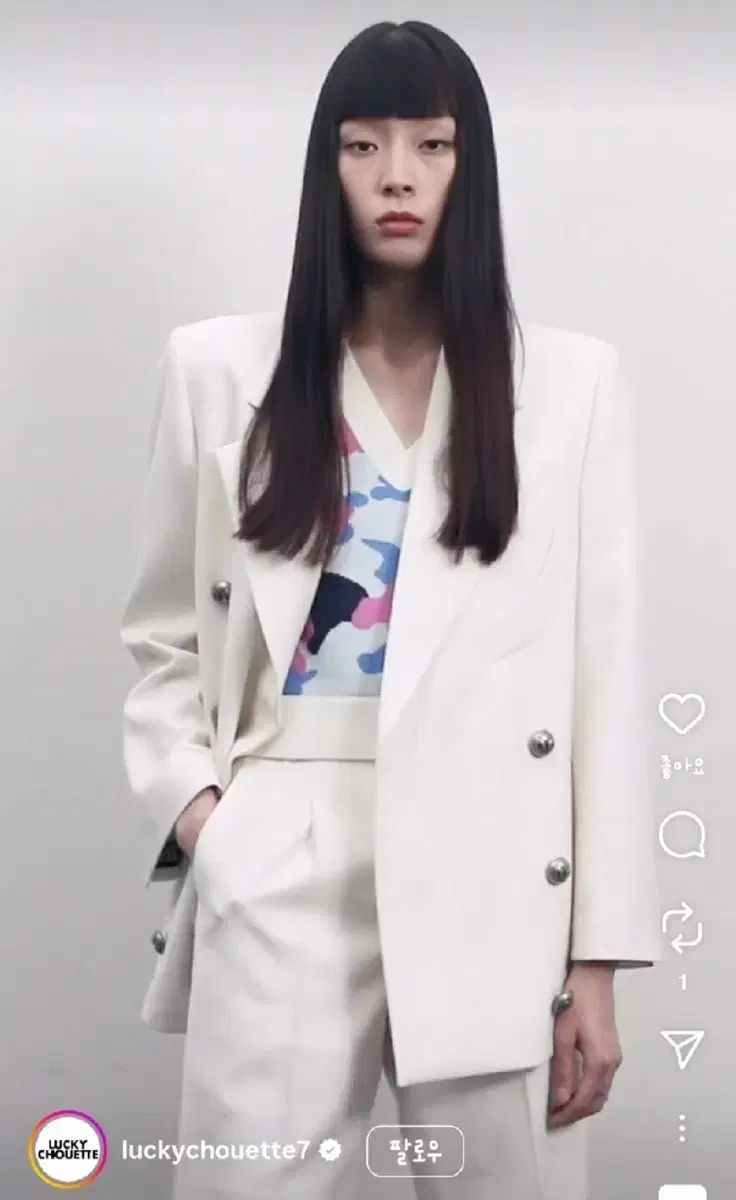Open the comments bubble
Viewport: 736px width, 1200px height.
point(682,835)
